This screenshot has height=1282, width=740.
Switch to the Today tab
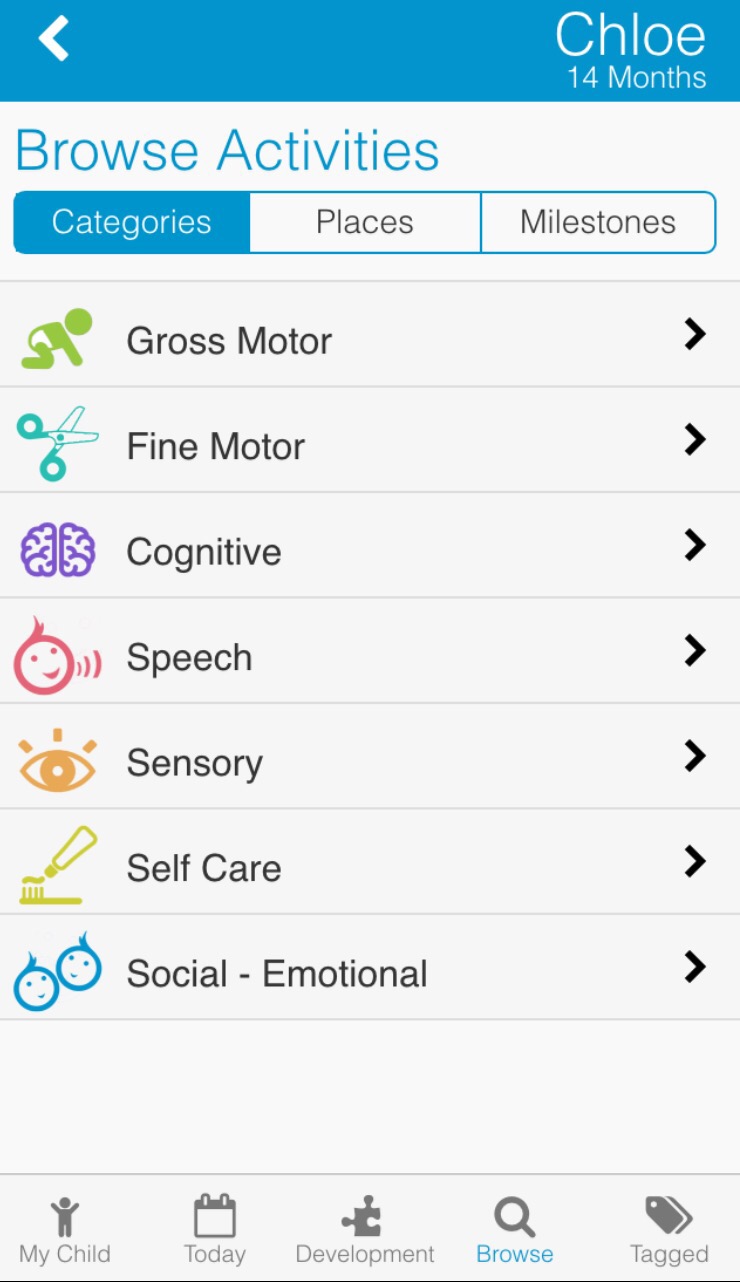coord(214,1230)
